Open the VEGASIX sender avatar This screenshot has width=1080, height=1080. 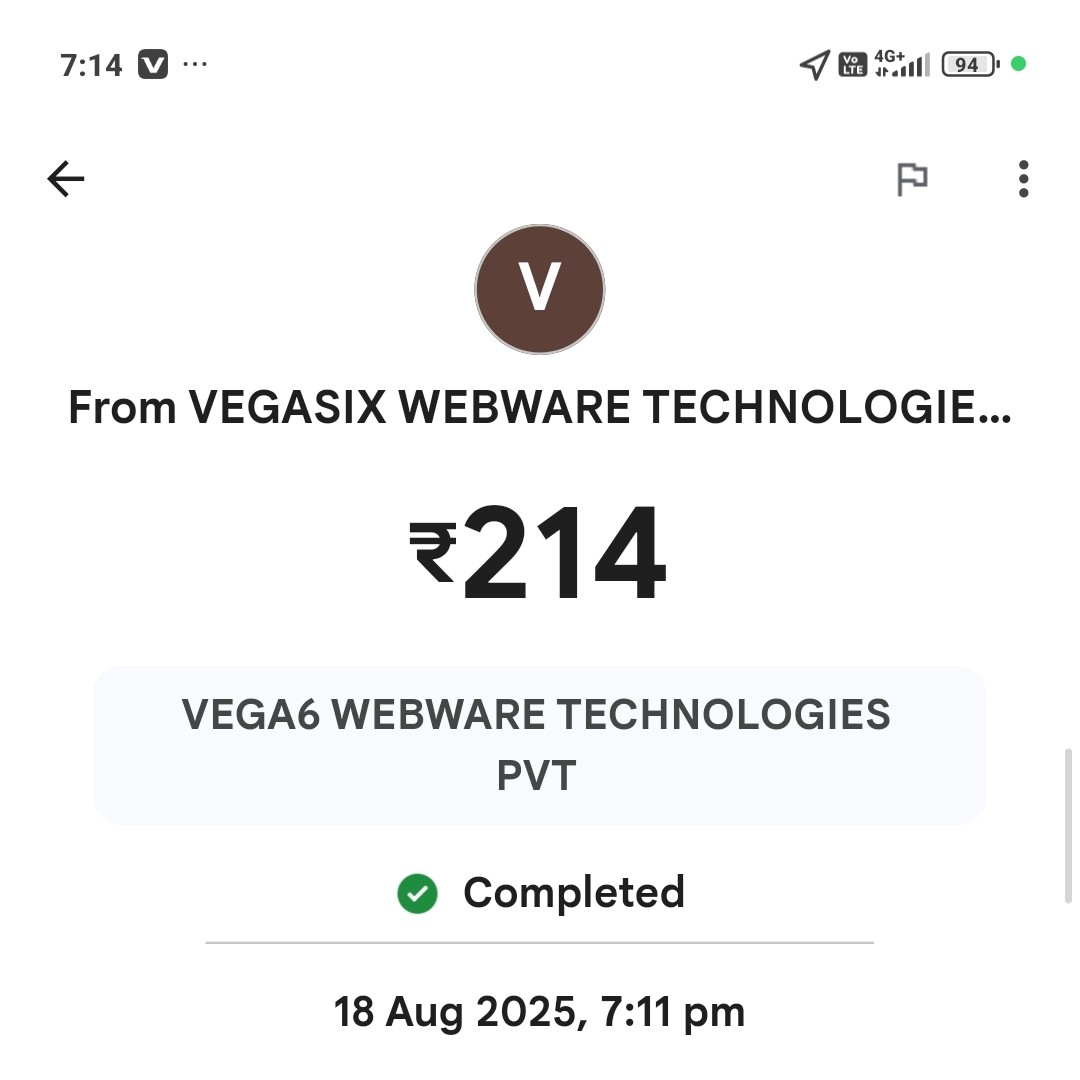[539, 289]
